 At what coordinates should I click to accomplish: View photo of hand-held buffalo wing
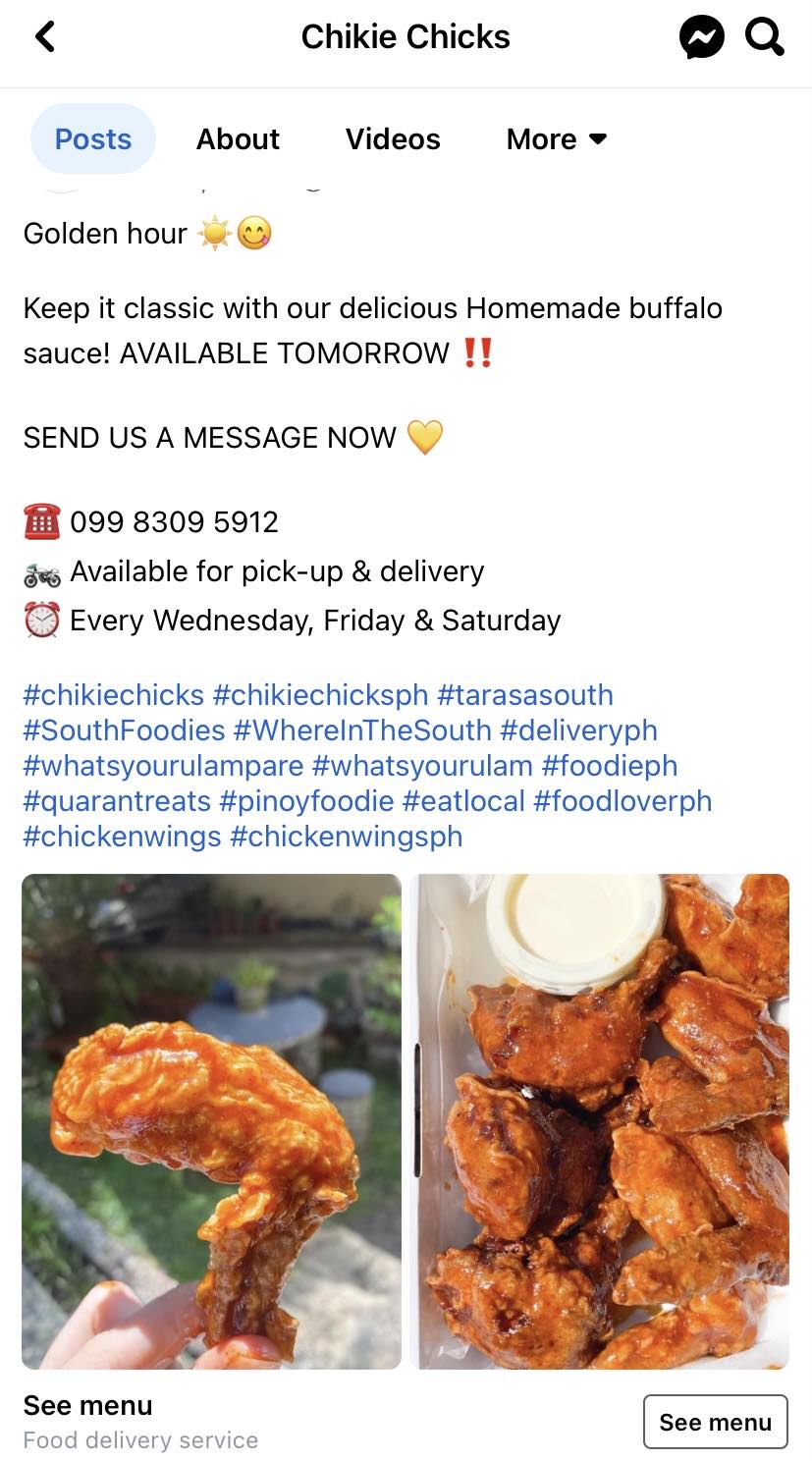pyautogui.click(x=211, y=1121)
